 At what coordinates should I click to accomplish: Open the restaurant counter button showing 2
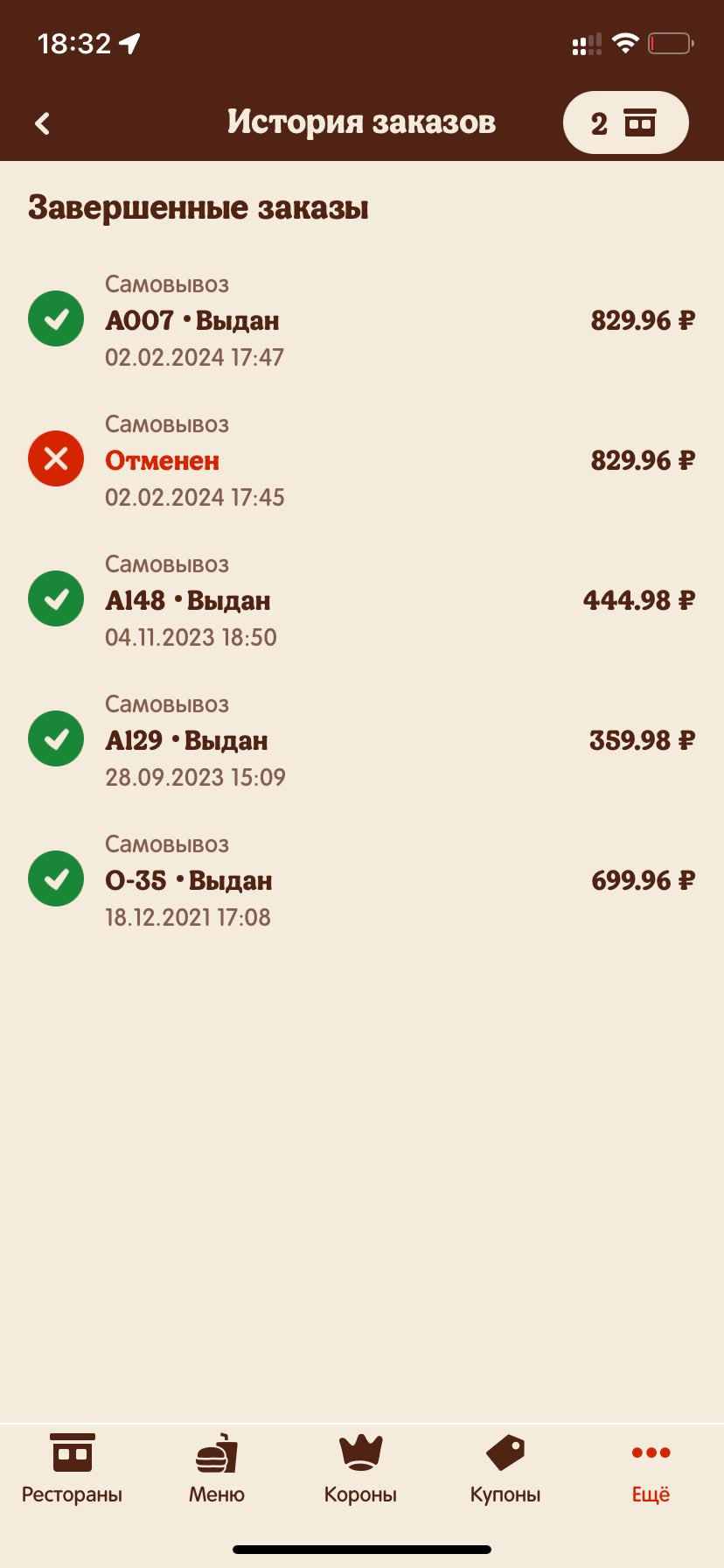click(625, 122)
